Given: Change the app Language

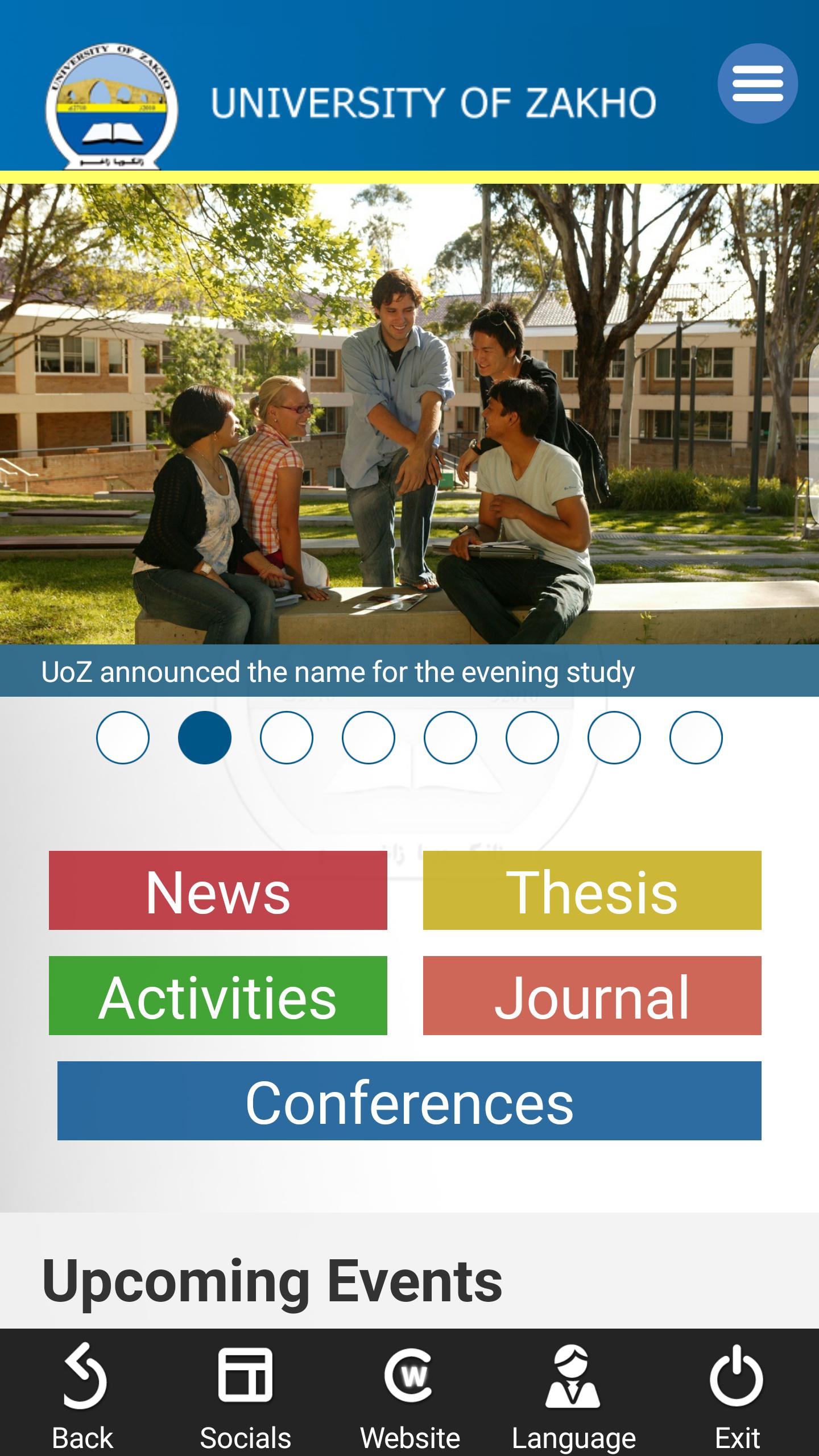Looking at the screenshot, I should (x=573, y=1395).
